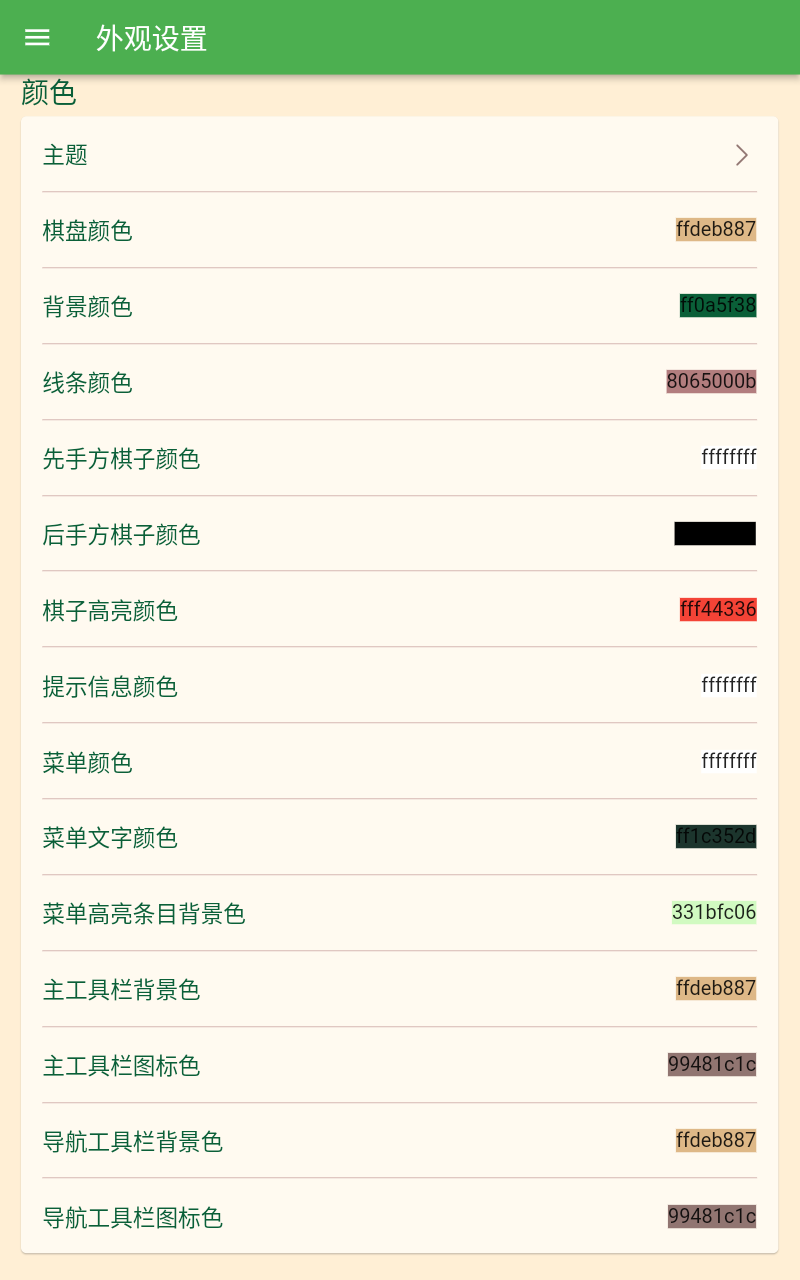This screenshot has width=800, height=1280.
Task: Open the 主题 theme setting
Action: (x=399, y=155)
